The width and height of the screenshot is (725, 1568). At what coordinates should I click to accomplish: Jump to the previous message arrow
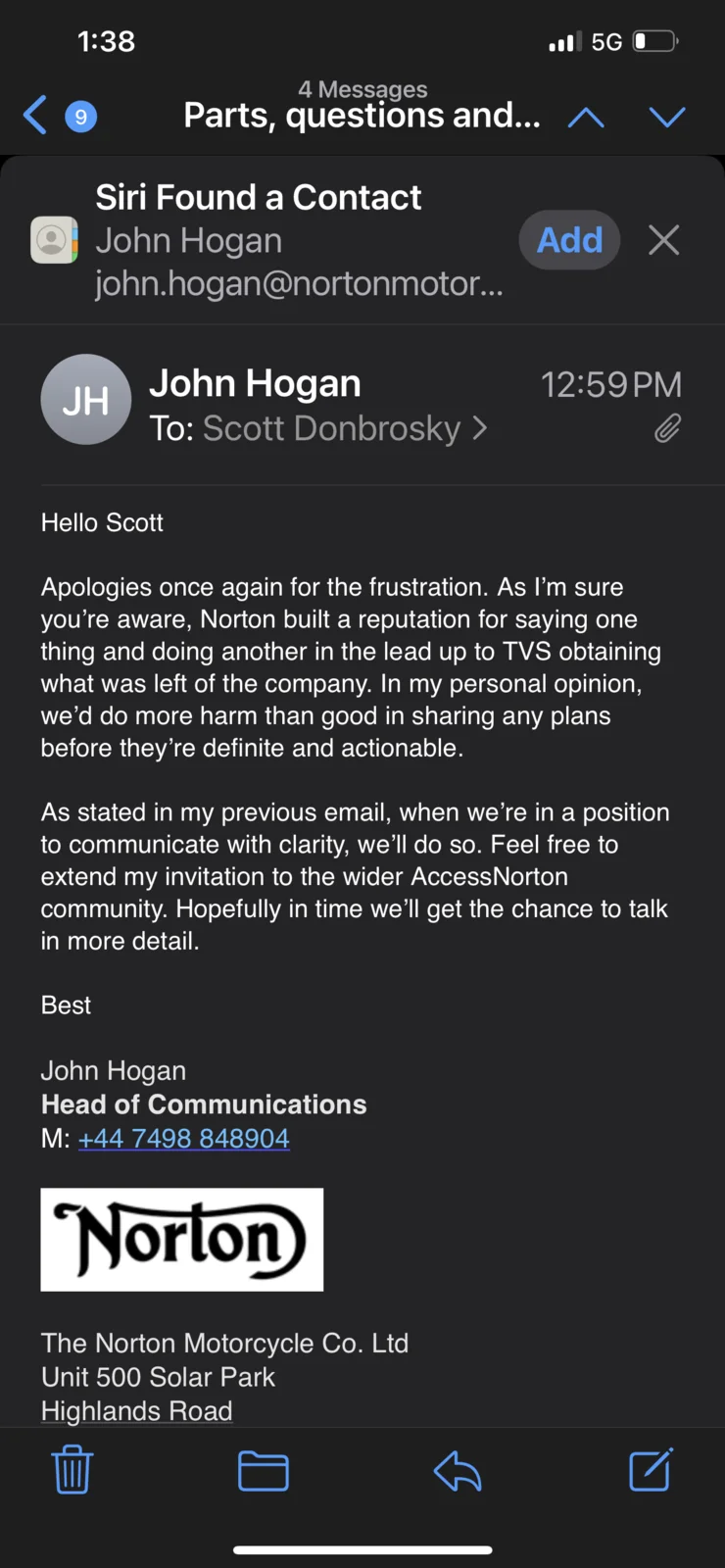pyautogui.click(x=586, y=118)
